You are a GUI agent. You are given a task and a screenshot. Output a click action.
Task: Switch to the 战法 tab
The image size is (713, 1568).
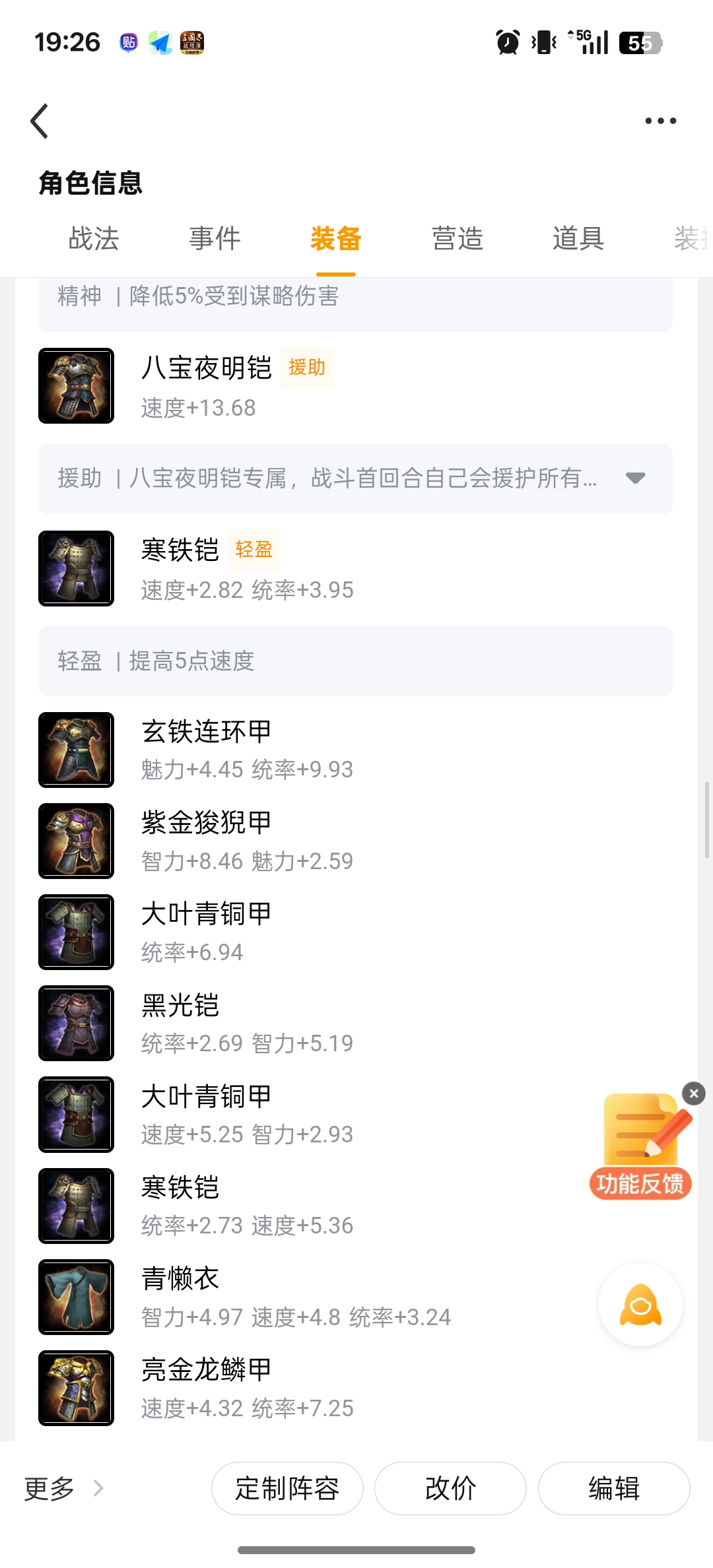(x=94, y=239)
